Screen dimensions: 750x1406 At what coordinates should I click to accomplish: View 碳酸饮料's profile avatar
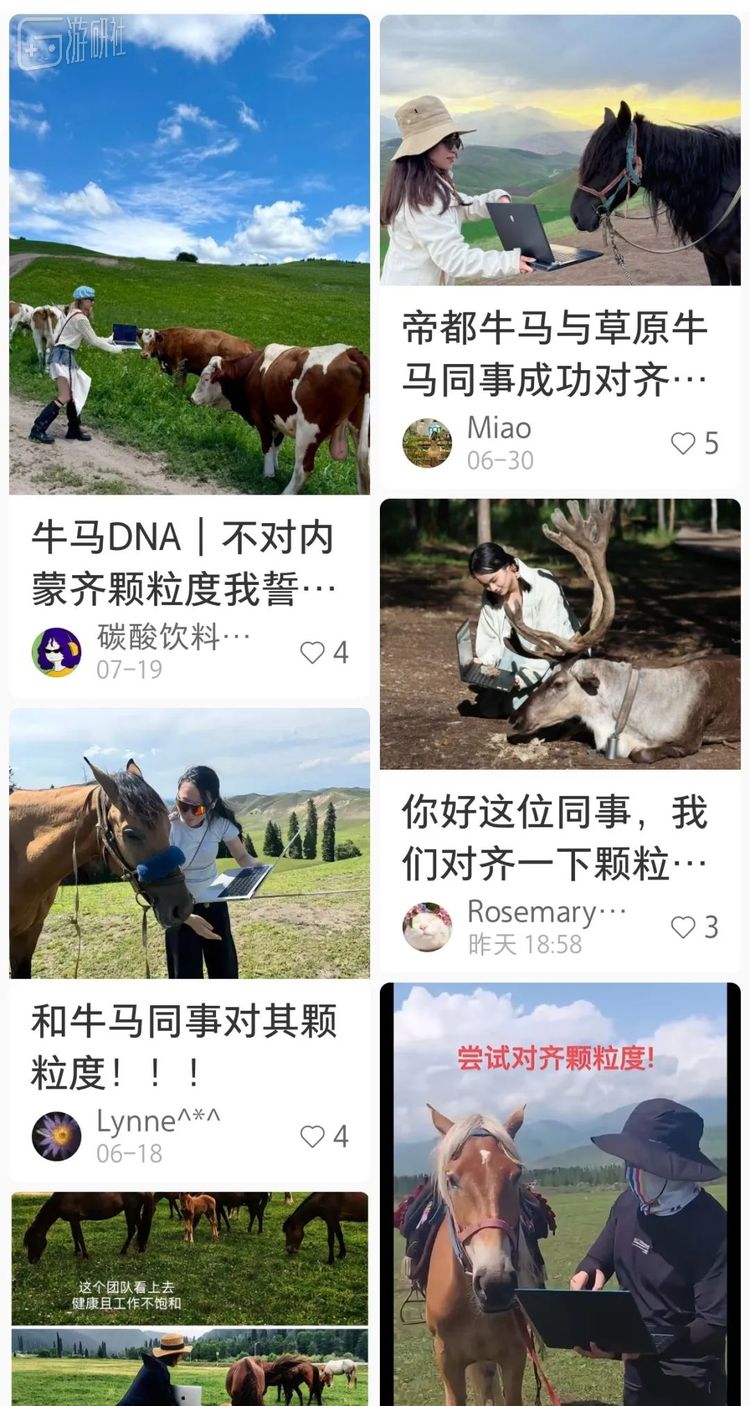[56, 652]
